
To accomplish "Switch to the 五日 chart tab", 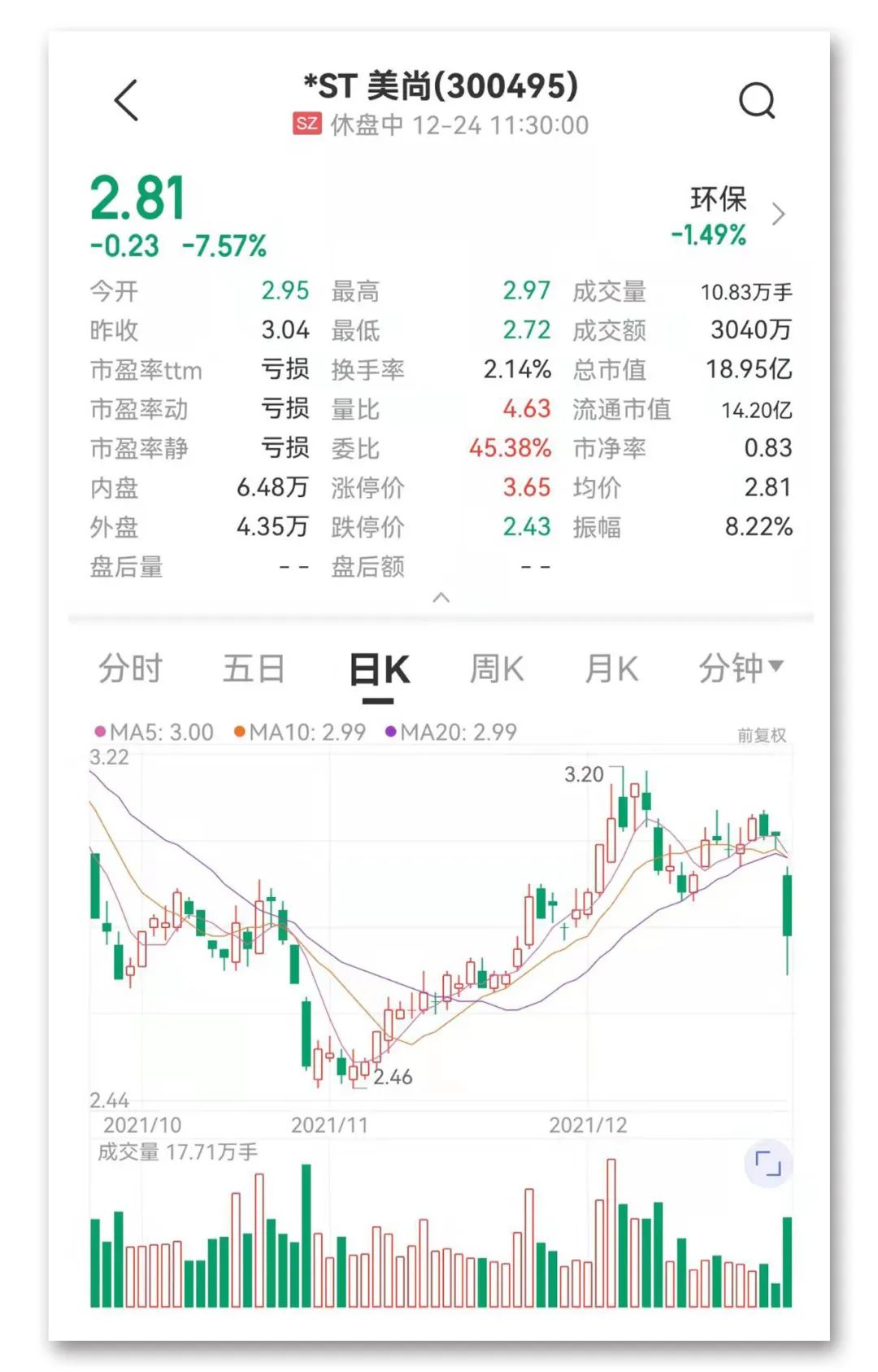I will point(254,669).
